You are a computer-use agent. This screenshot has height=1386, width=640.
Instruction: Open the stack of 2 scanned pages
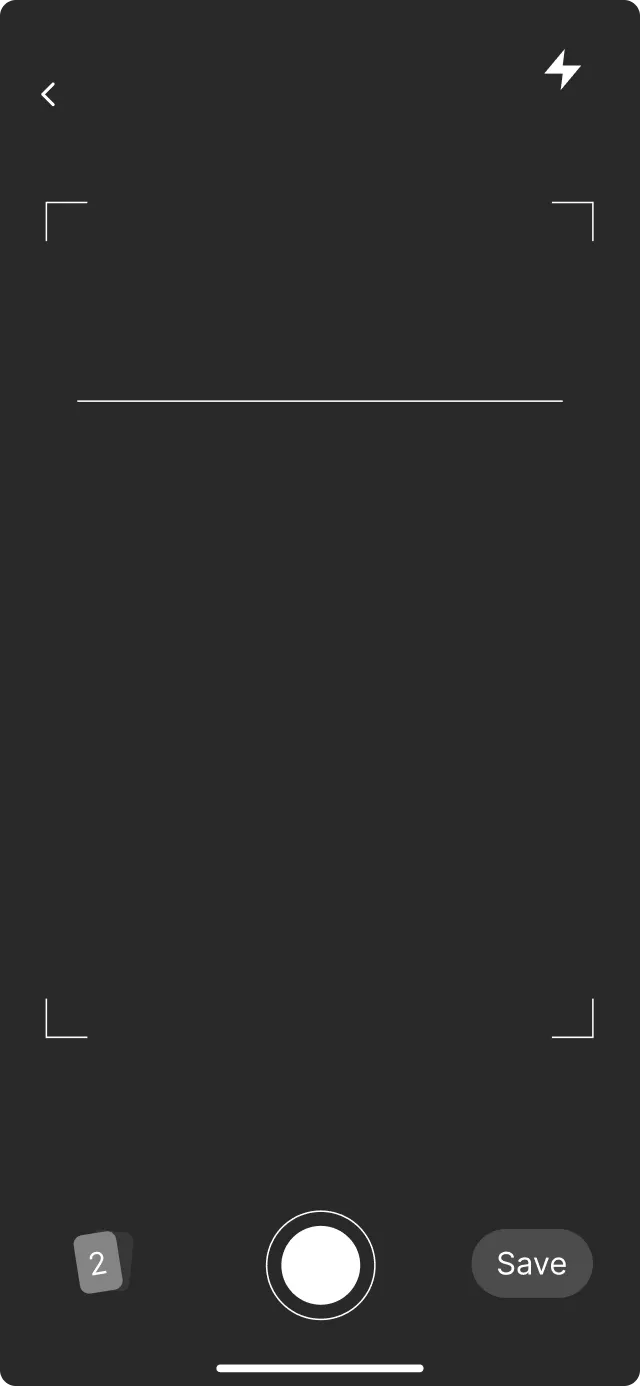103,1263
